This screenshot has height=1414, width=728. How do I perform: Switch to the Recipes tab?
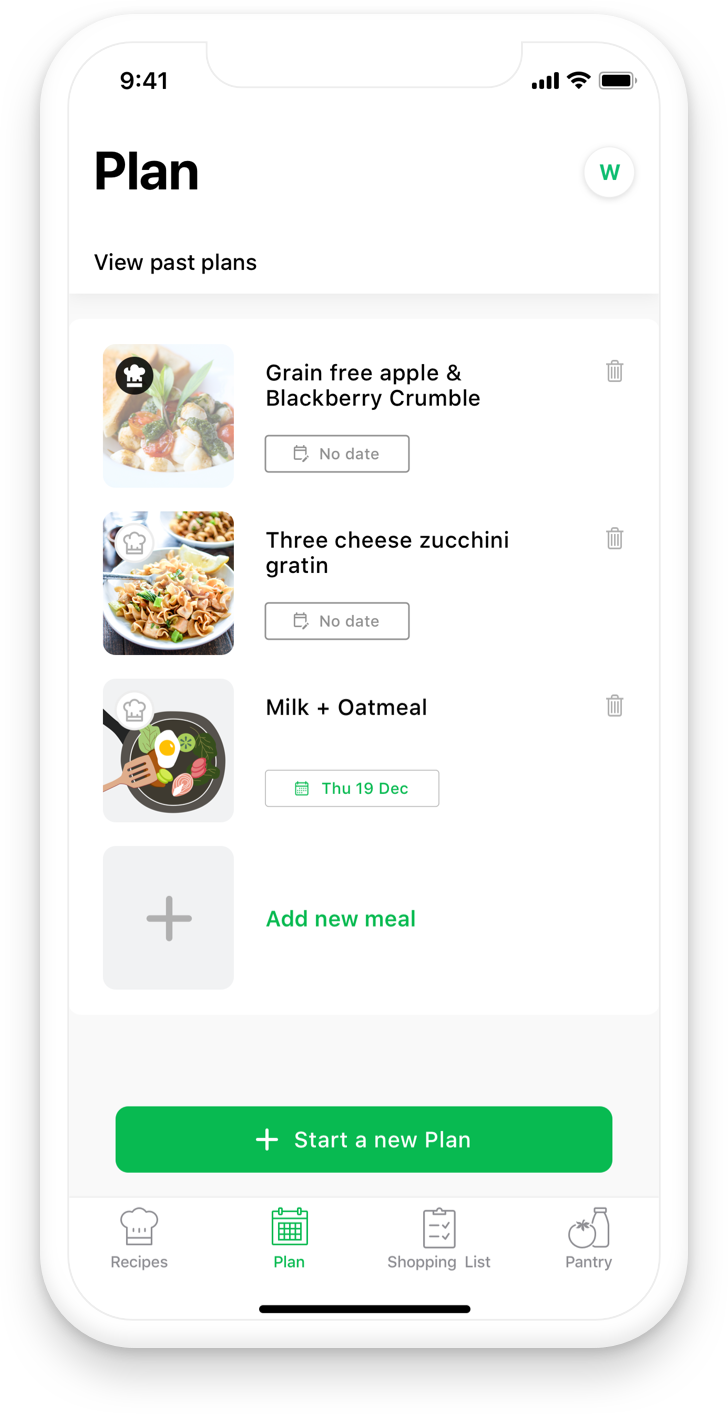tap(139, 1238)
